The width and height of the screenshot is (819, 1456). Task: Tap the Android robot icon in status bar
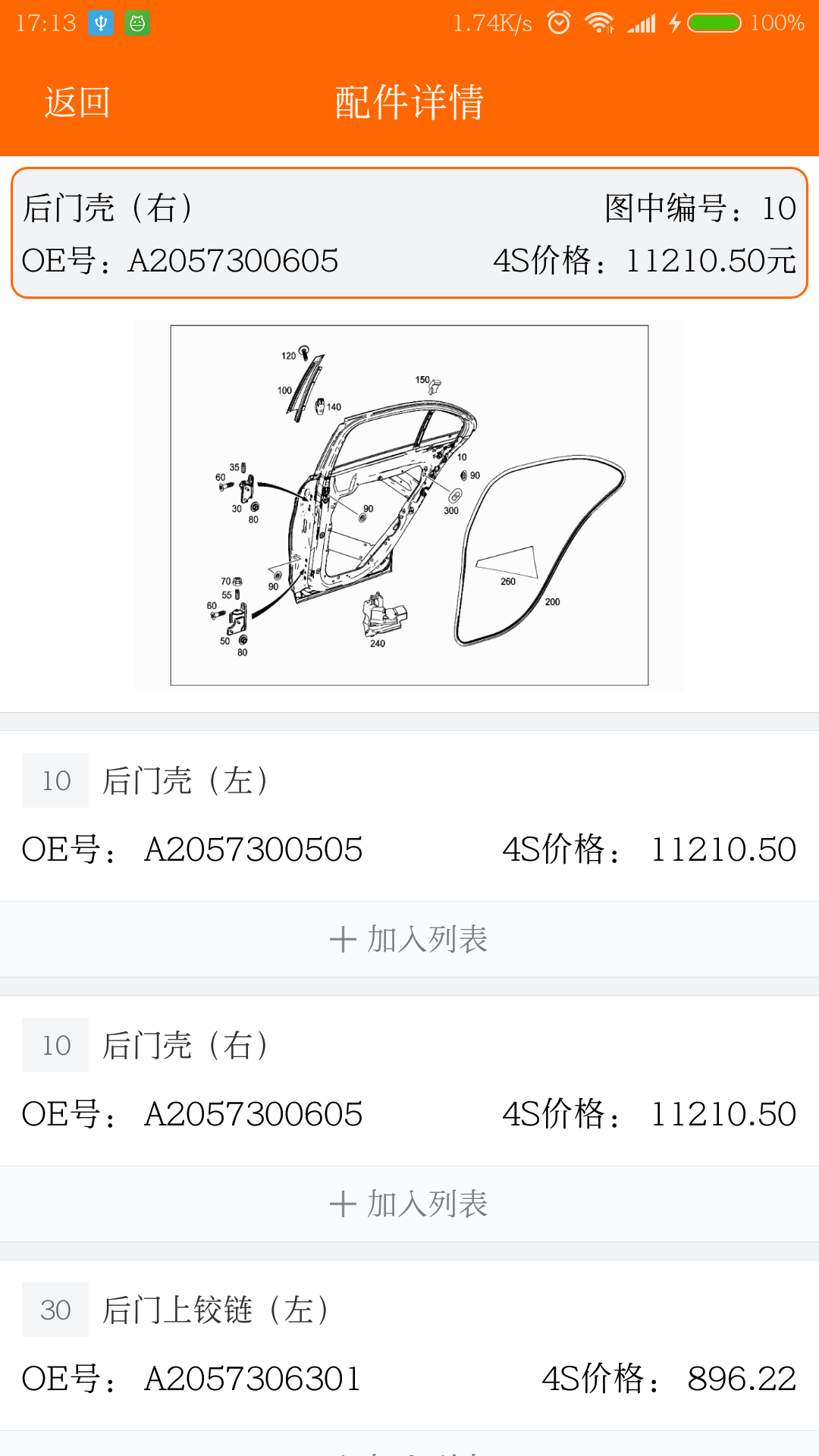point(136,22)
